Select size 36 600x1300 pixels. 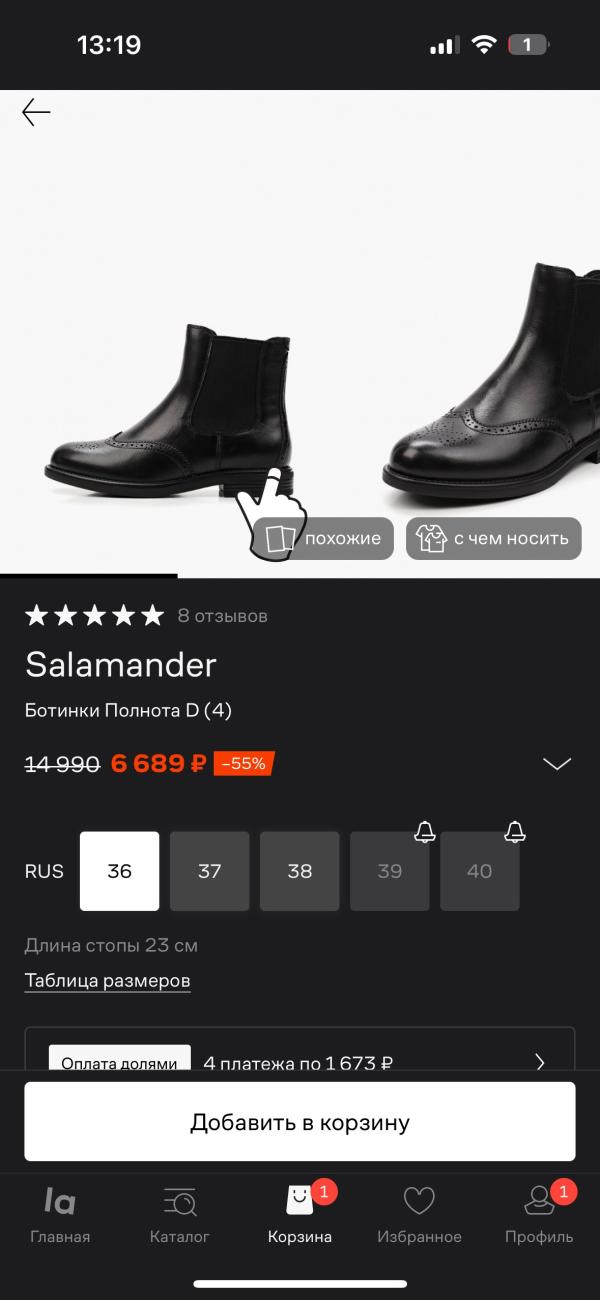tap(119, 871)
